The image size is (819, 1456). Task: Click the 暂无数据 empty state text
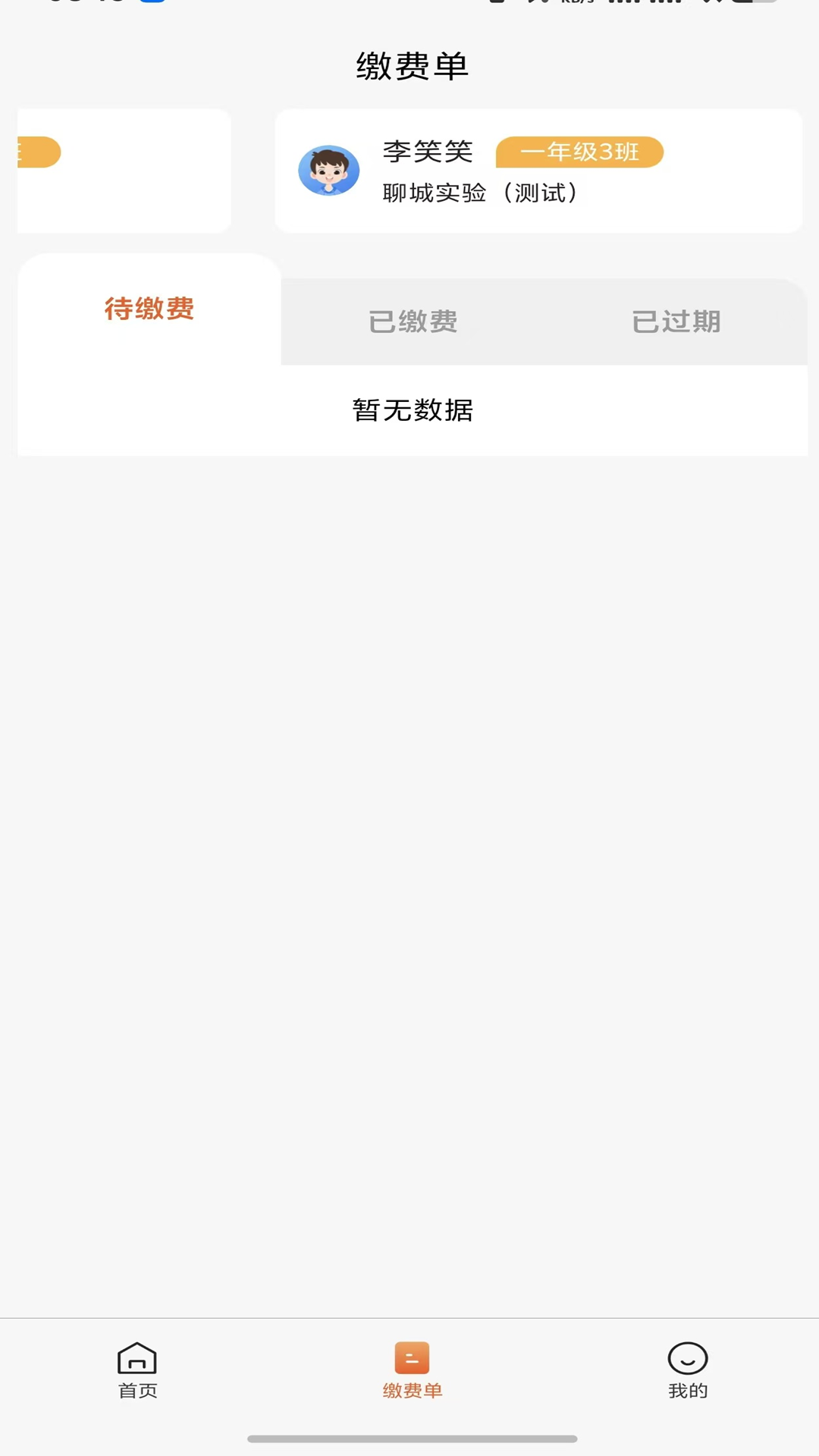(x=413, y=411)
